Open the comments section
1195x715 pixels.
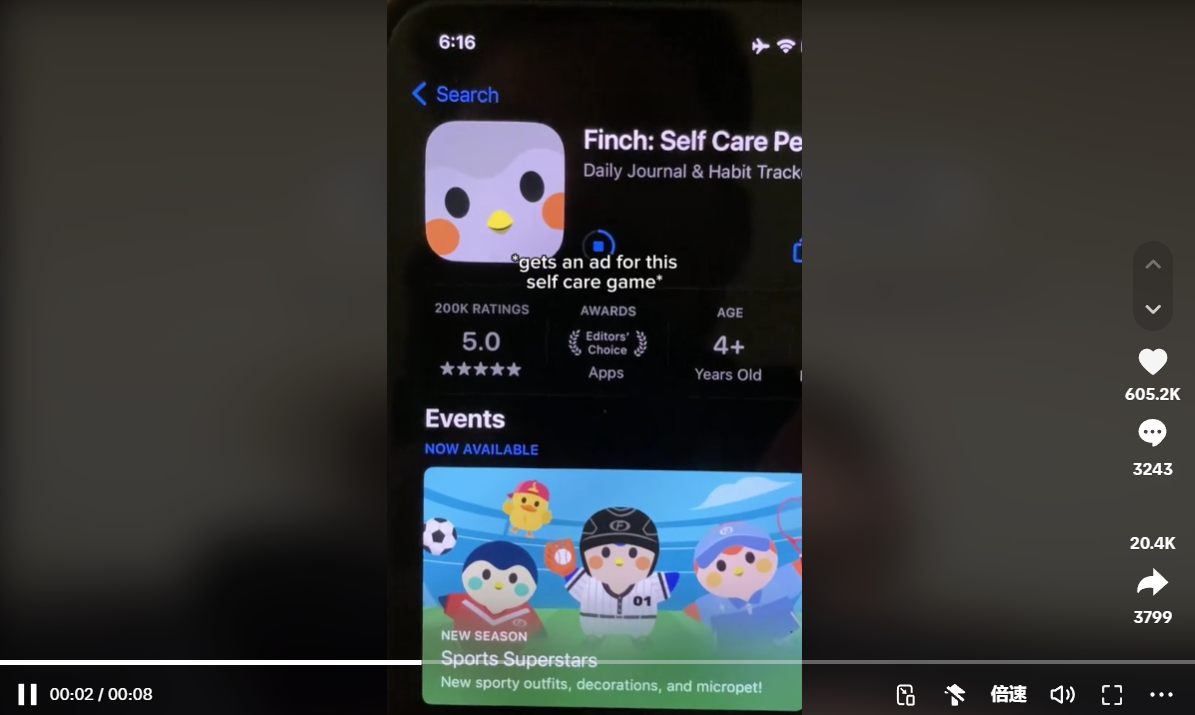click(x=1152, y=433)
